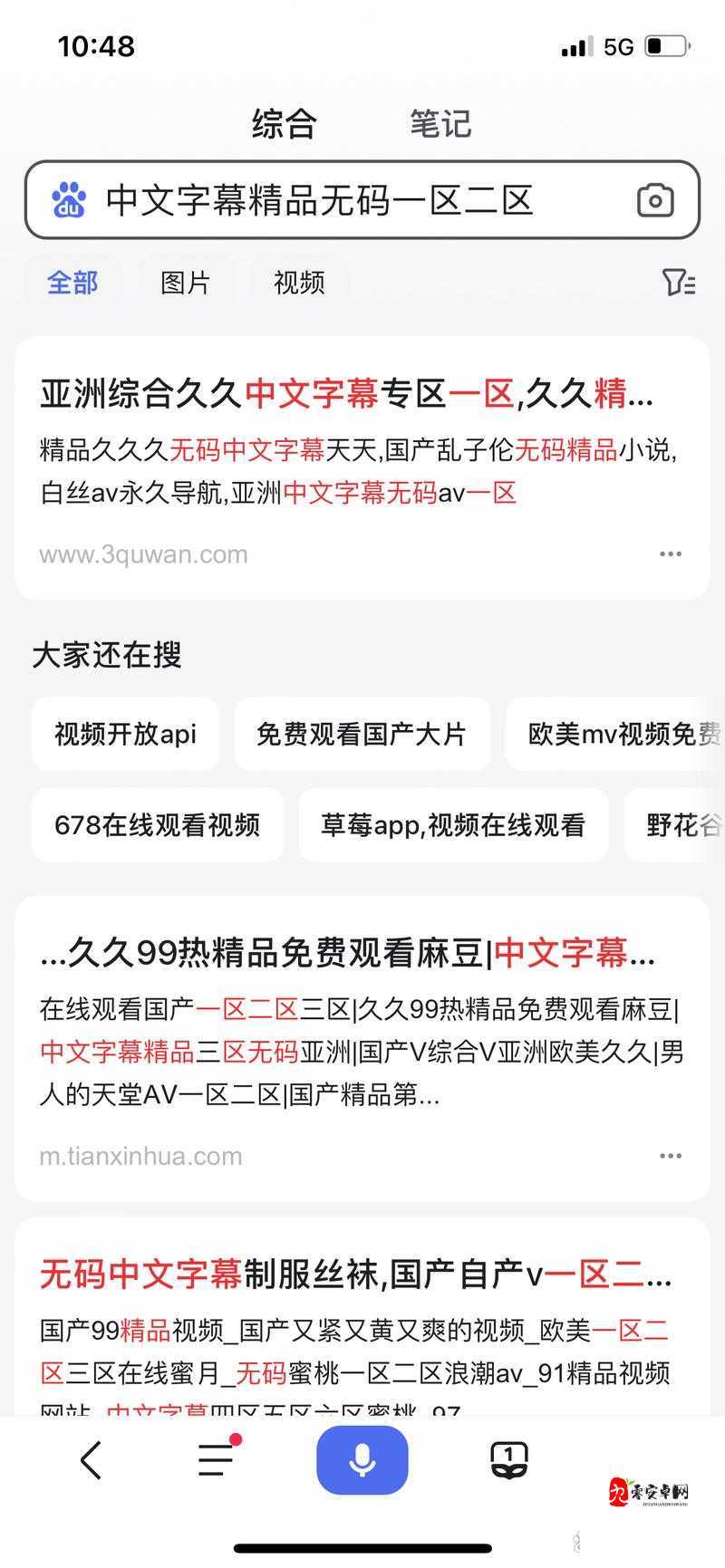Viewport: 725px width, 1568px height.
Task: Select the 全部 filter tab
Action: (72, 284)
